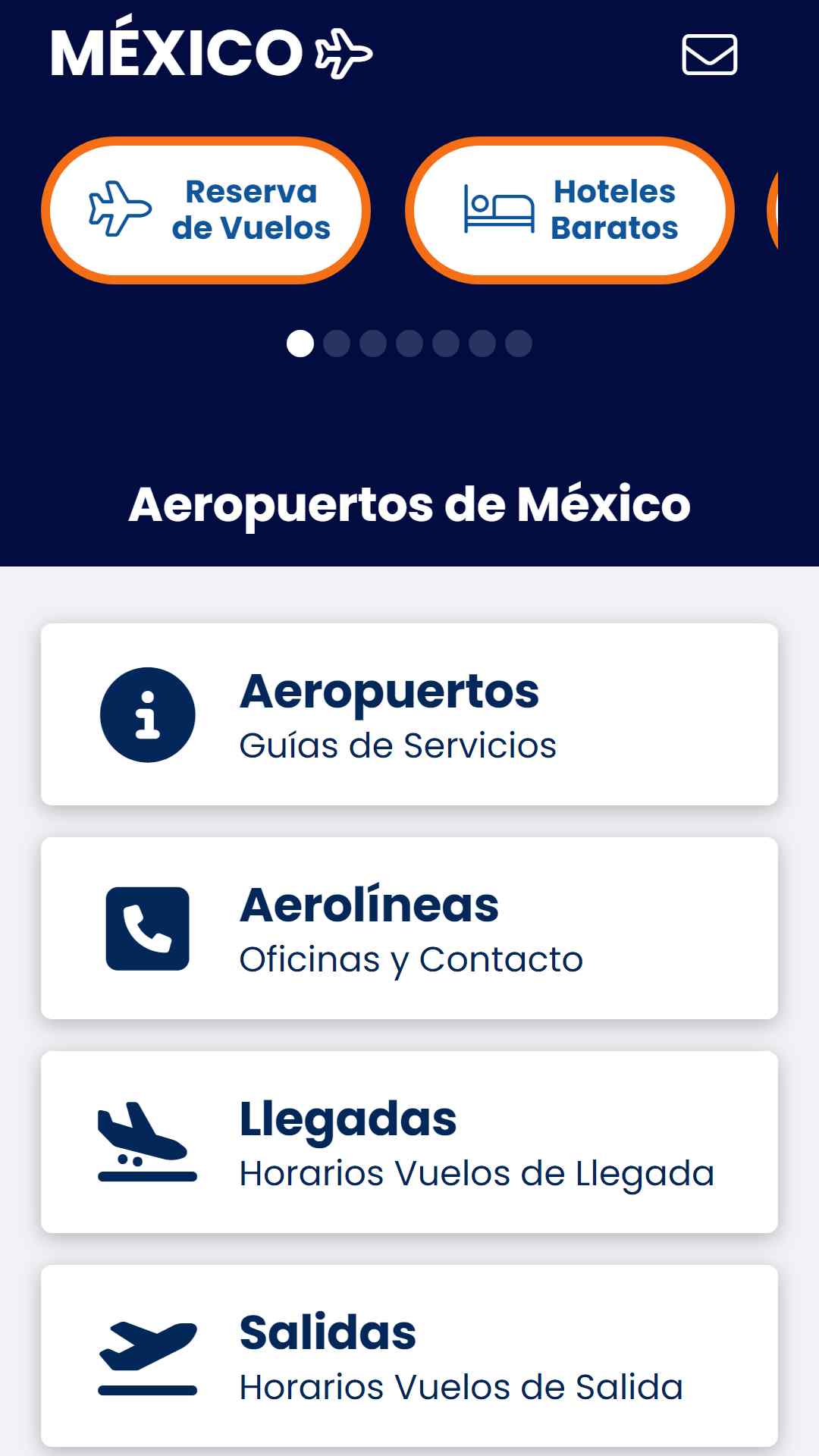The image size is (819, 1456).
Task: Open Reserva de Vuelos
Action: [x=206, y=210]
